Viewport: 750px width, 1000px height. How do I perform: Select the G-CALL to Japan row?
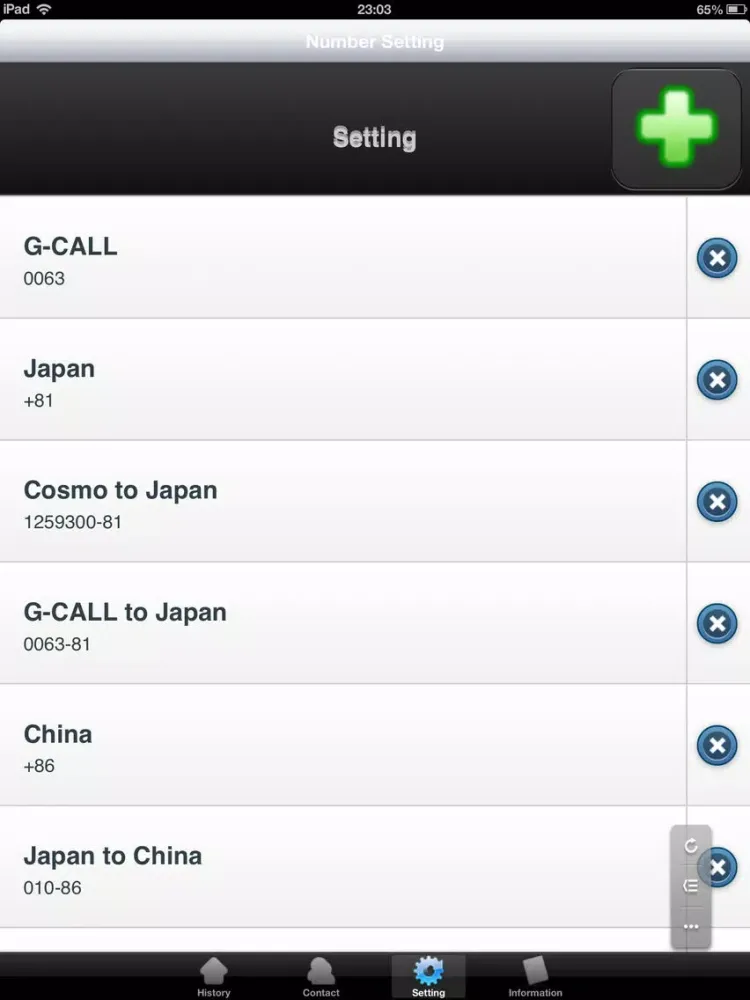coord(340,624)
